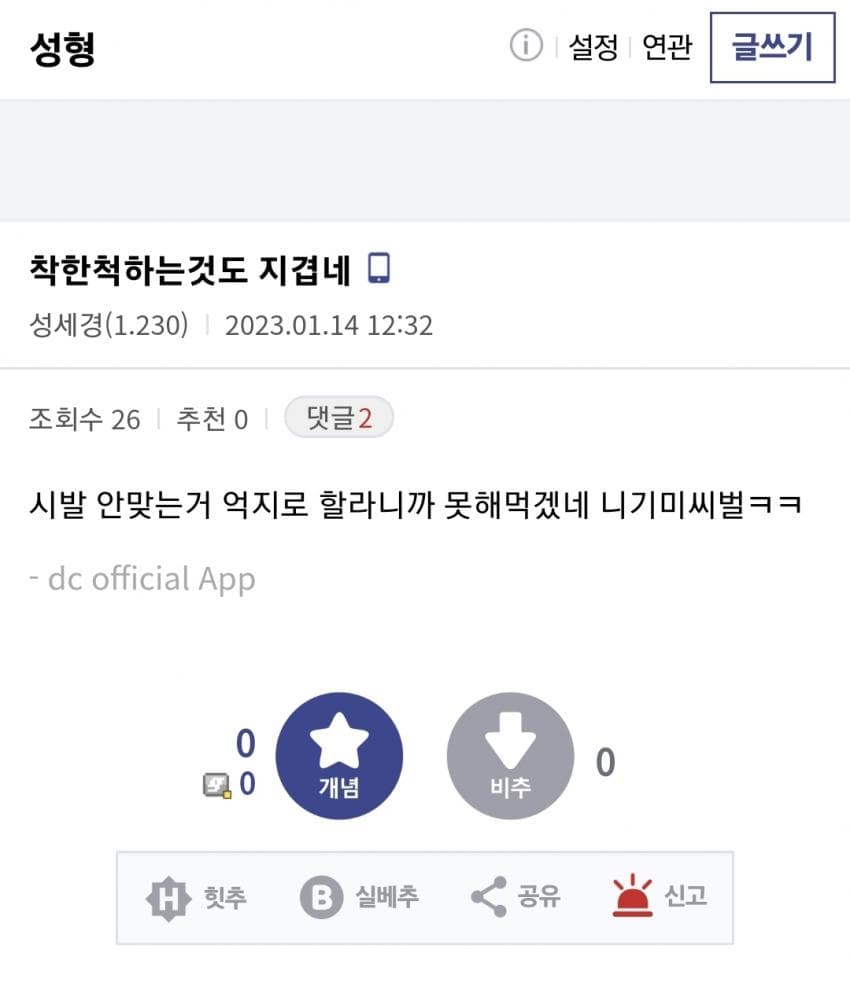Share this post via 공유
This screenshot has height=986, width=850.
[x=517, y=897]
